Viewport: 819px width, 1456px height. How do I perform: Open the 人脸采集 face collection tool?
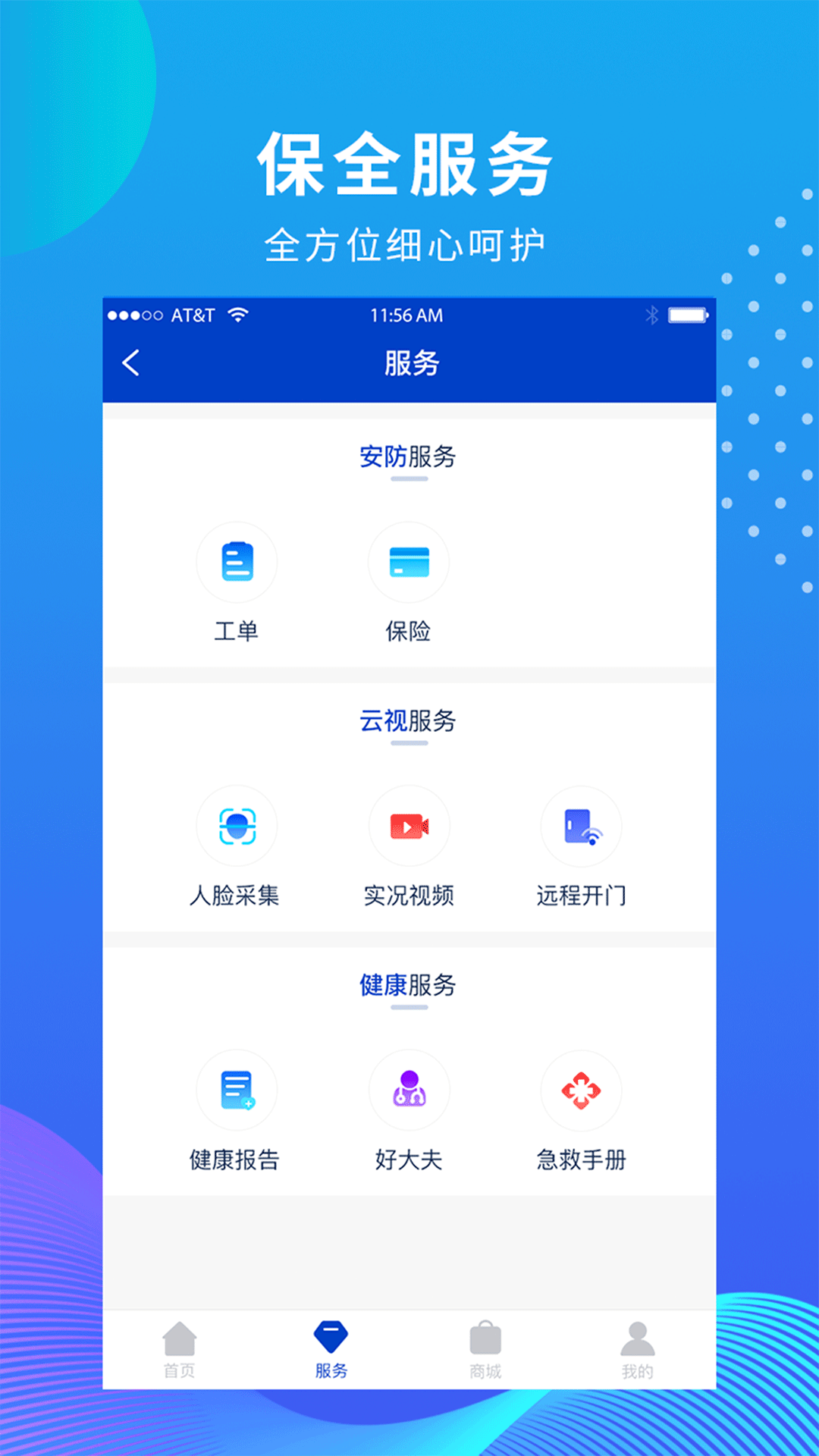tap(237, 826)
